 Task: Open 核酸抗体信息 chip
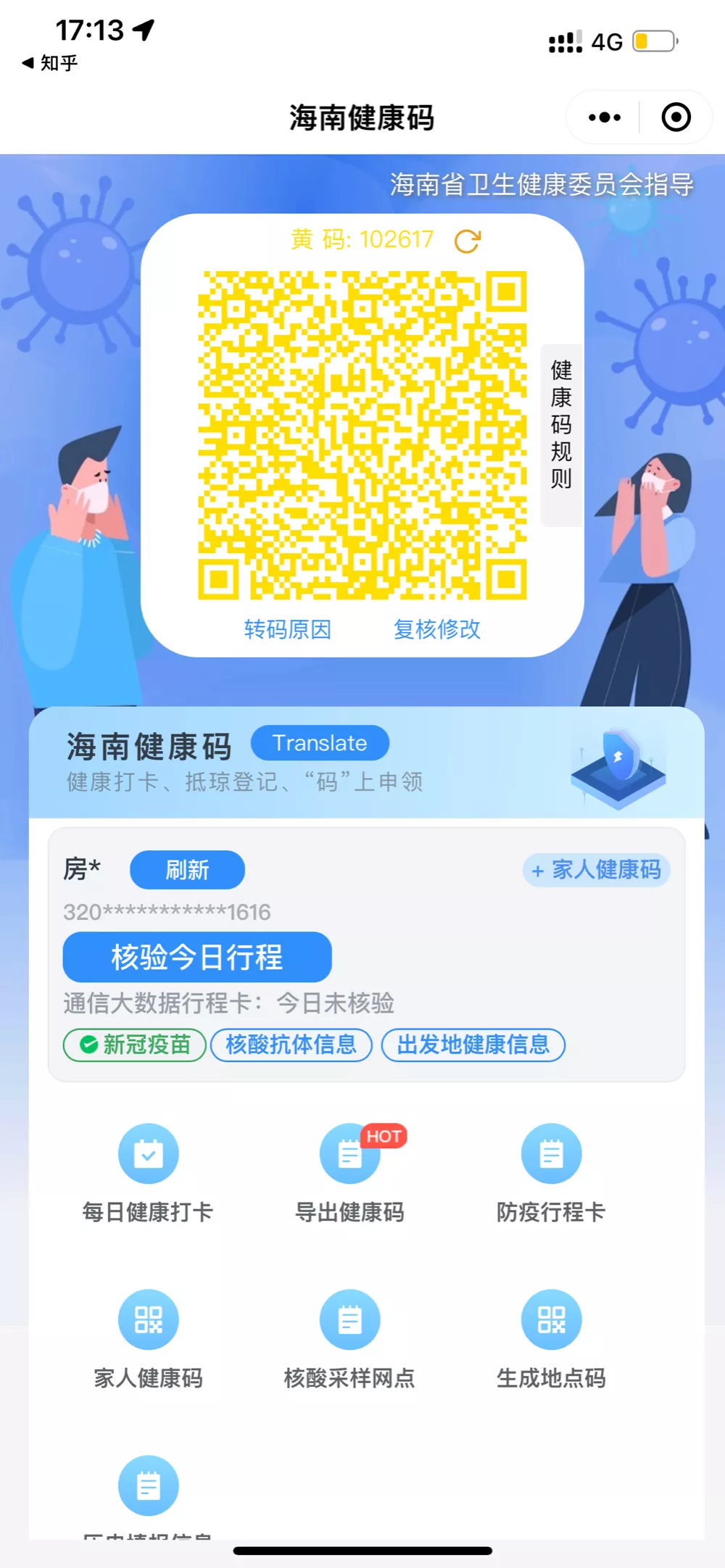291,1045
